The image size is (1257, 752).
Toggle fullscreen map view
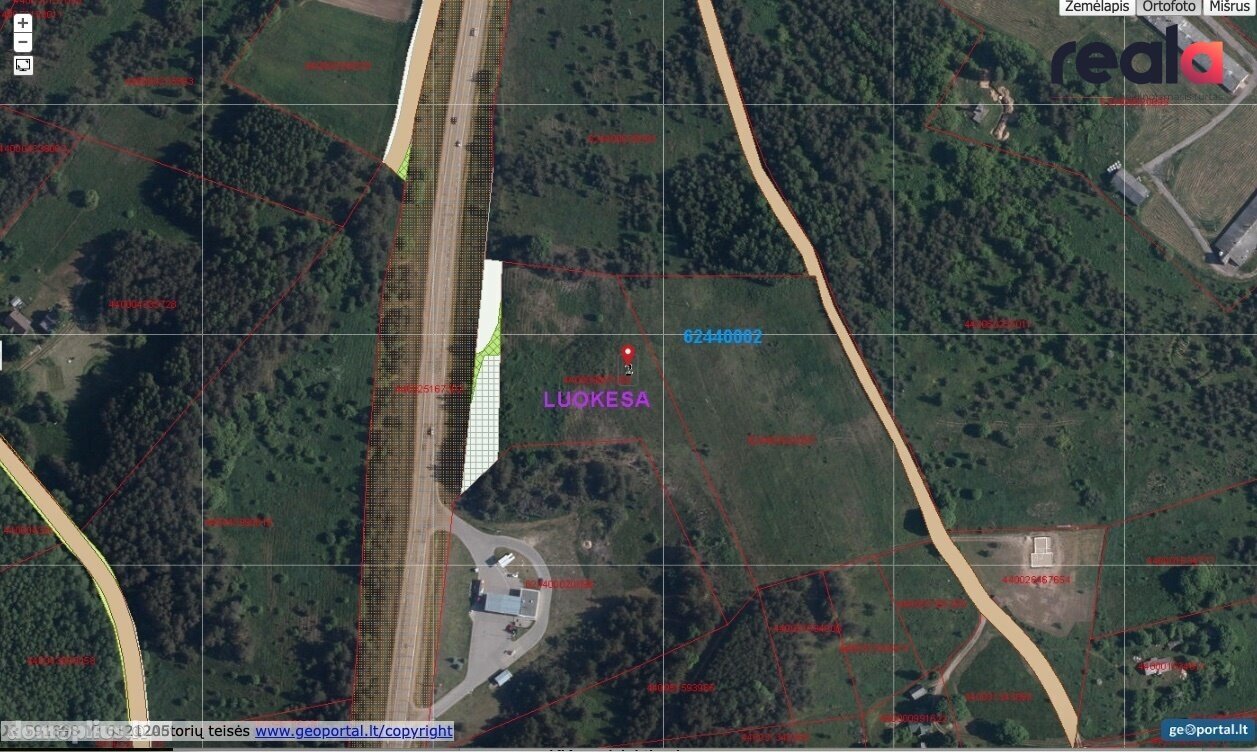(x=23, y=66)
